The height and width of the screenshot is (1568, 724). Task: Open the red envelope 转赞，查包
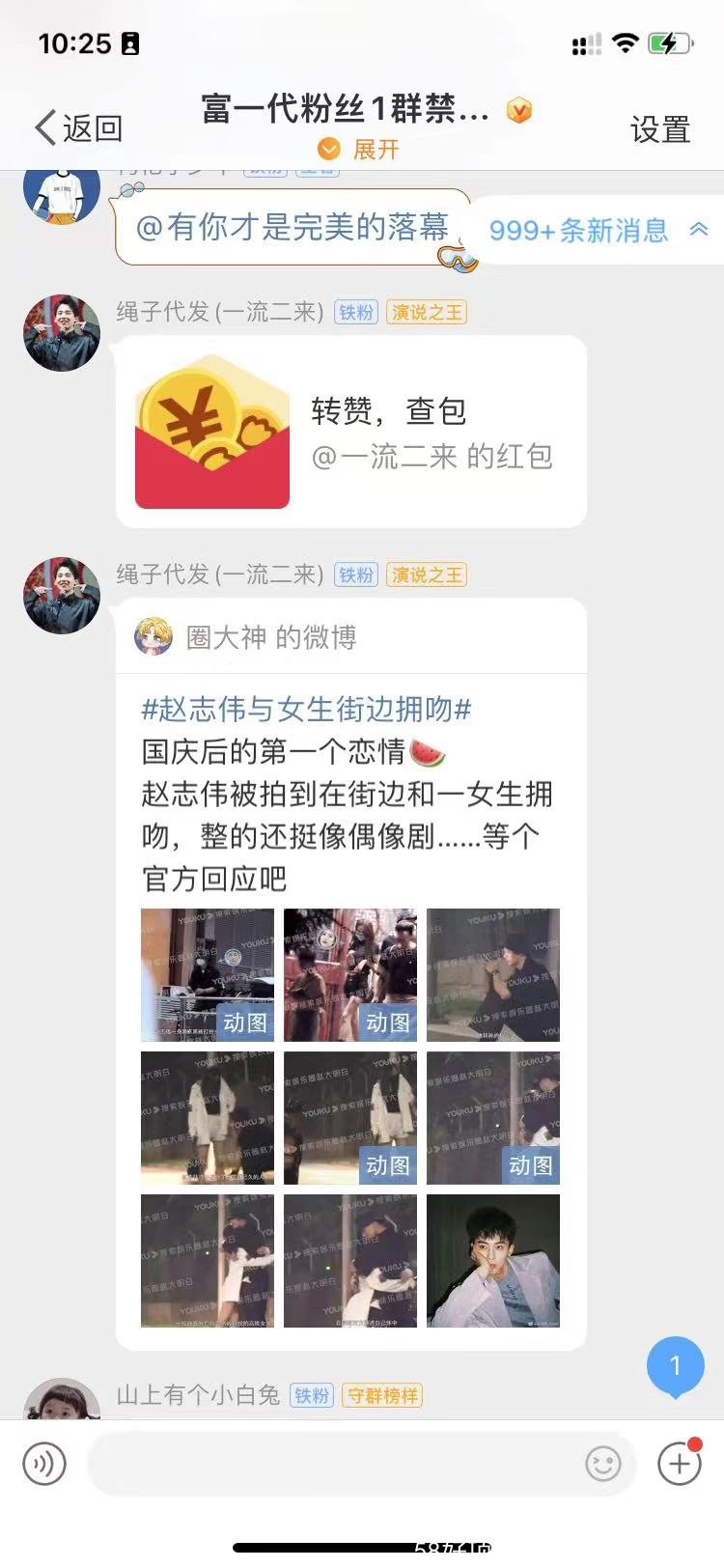[350, 432]
